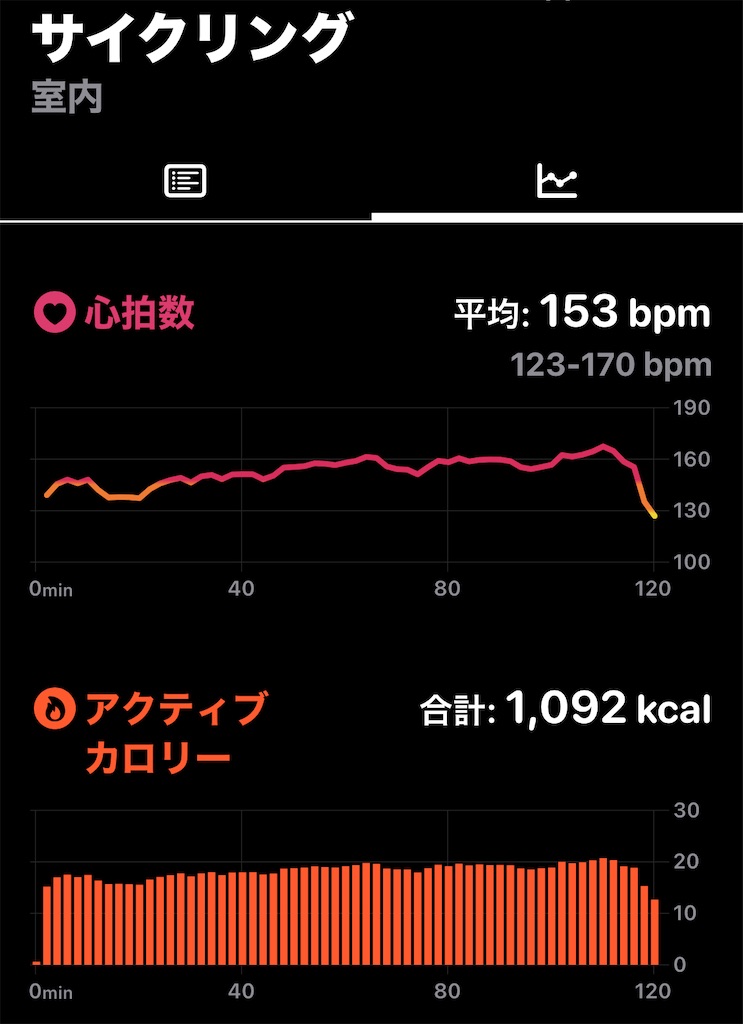Select the details list tab icon
Image resolution: width=743 pixels, height=1024 pixels.
(x=186, y=179)
